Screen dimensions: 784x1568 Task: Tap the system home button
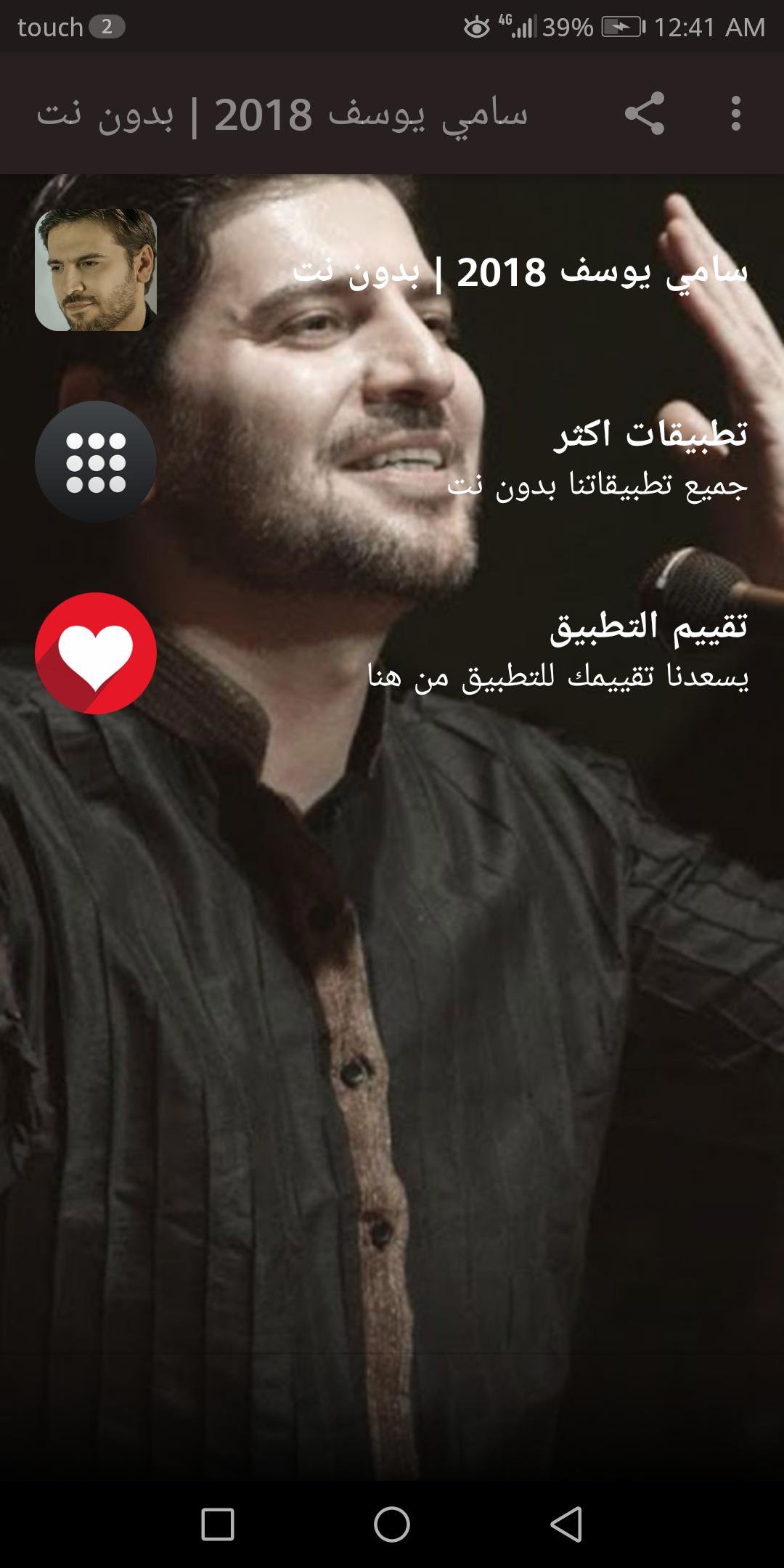coord(392,1524)
